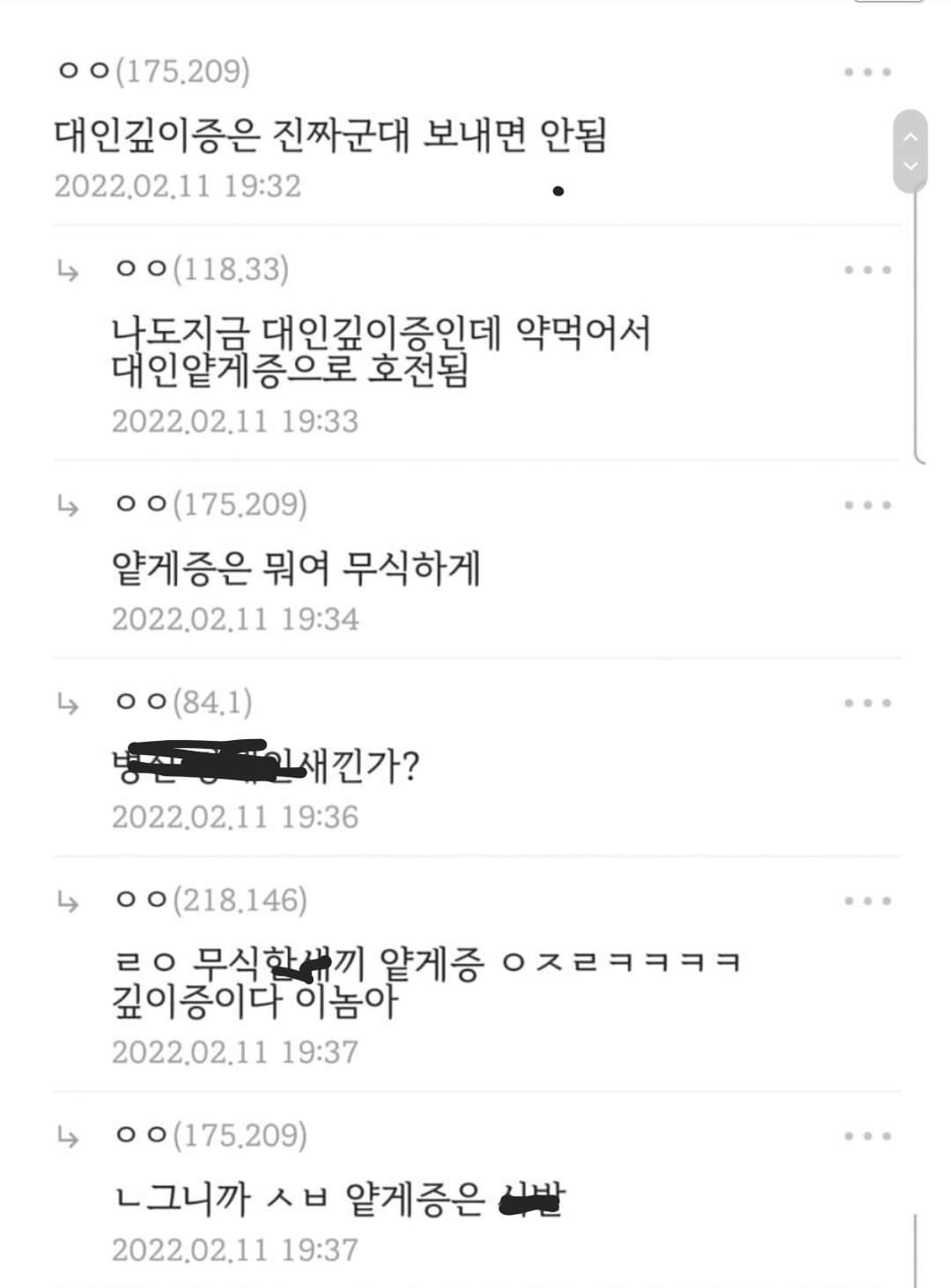Image resolution: width=951 pixels, height=1288 pixels.
Task: Jump to top with the up arrow
Action: point(910,137)
